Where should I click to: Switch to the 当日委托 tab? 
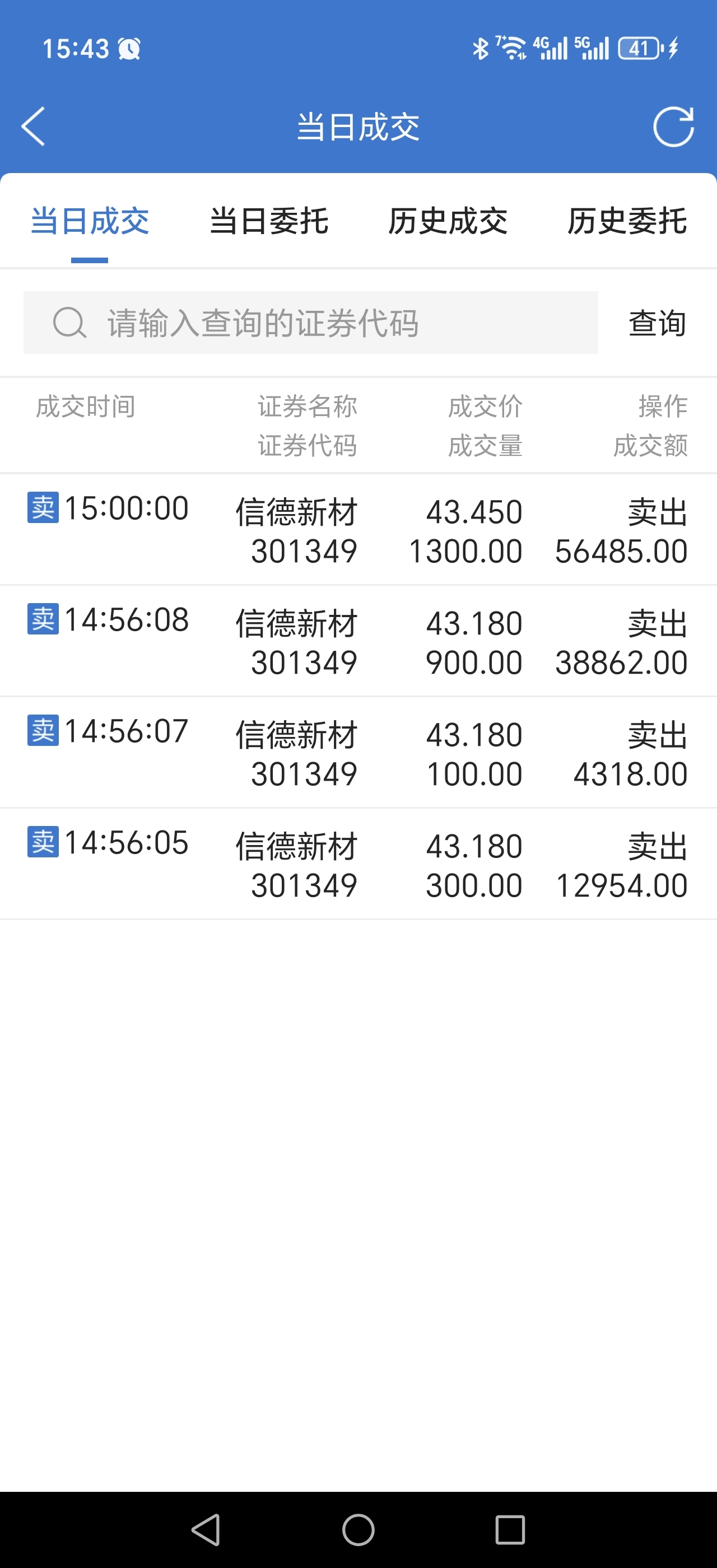pos(269,221)
